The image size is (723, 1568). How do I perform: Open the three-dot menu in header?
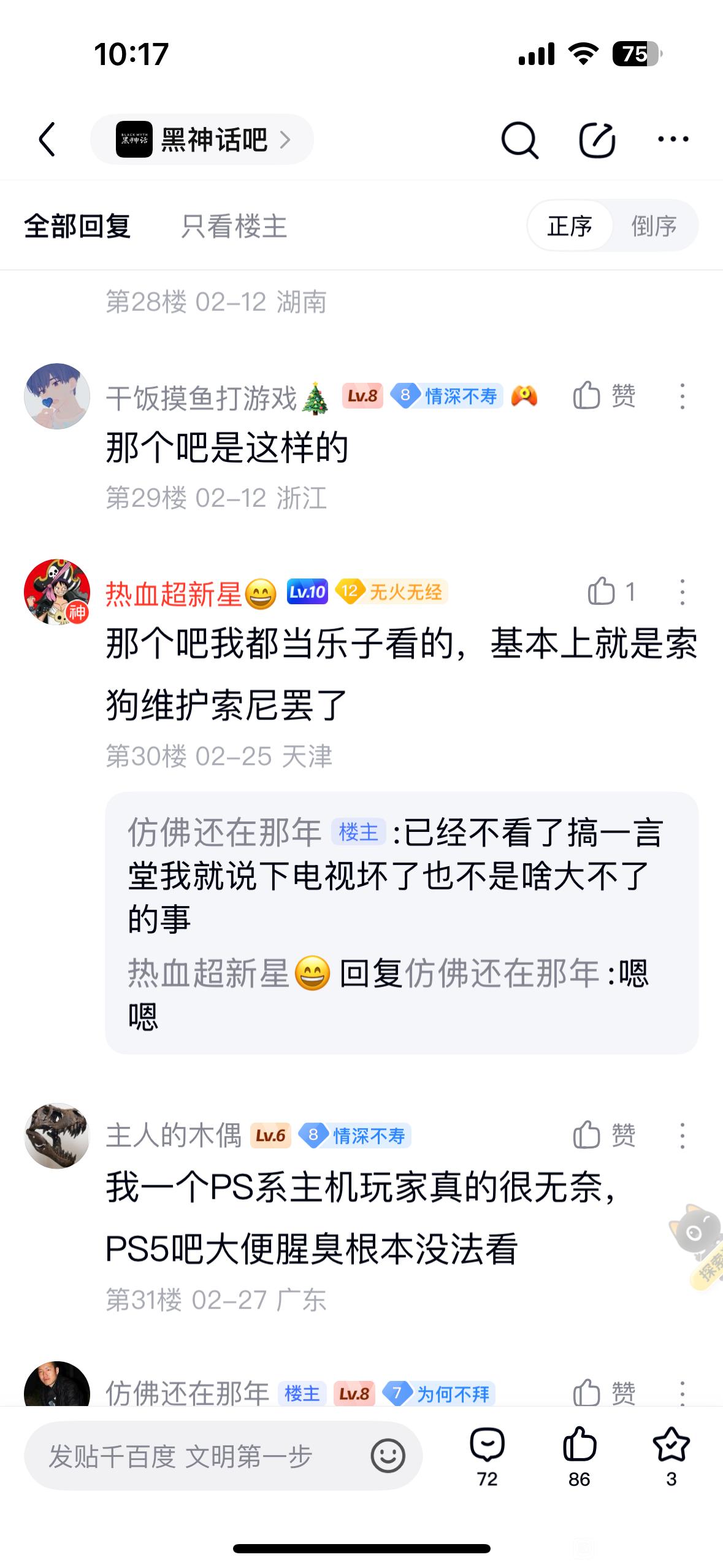pos(673,140)
